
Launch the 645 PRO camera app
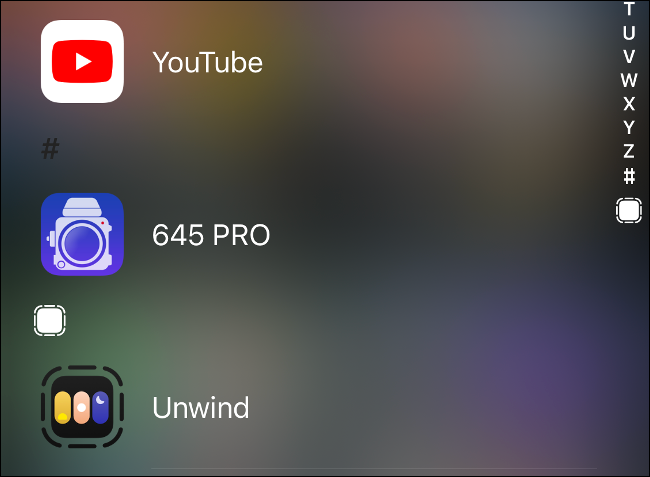[82, 235]
